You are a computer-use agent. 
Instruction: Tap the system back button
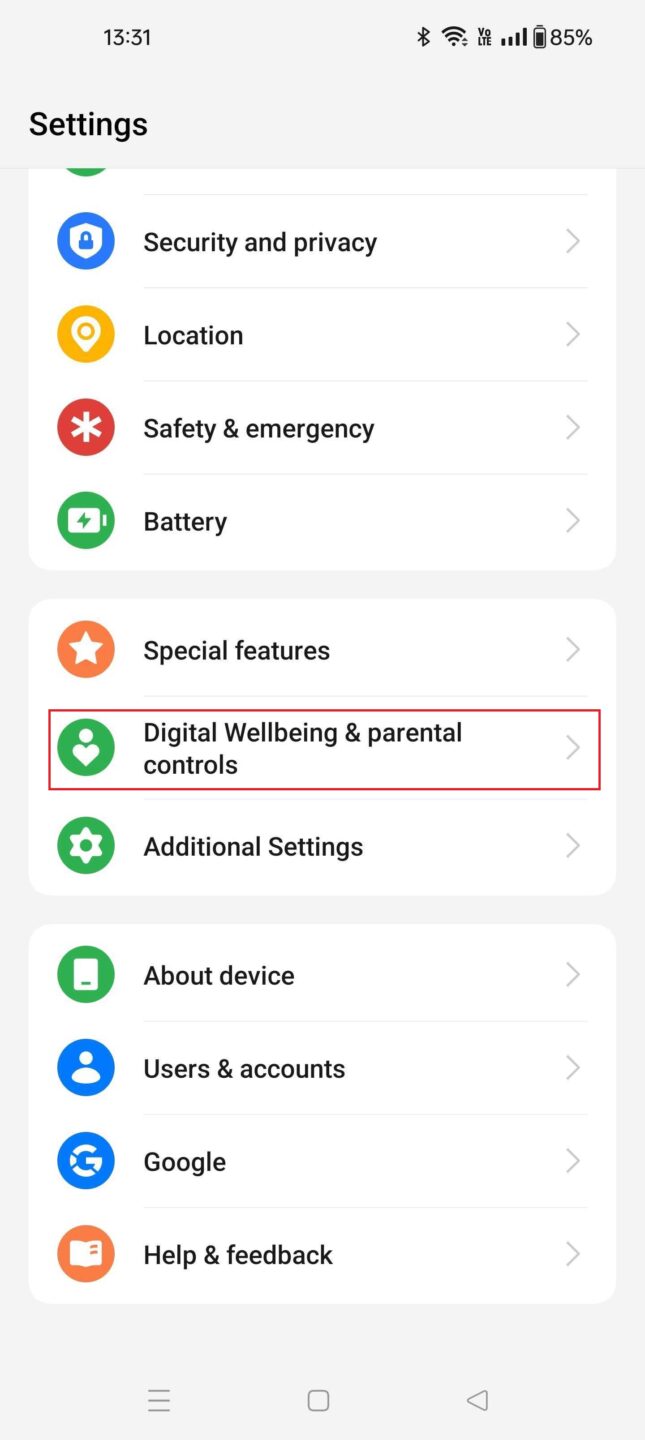click(478, 1401)
